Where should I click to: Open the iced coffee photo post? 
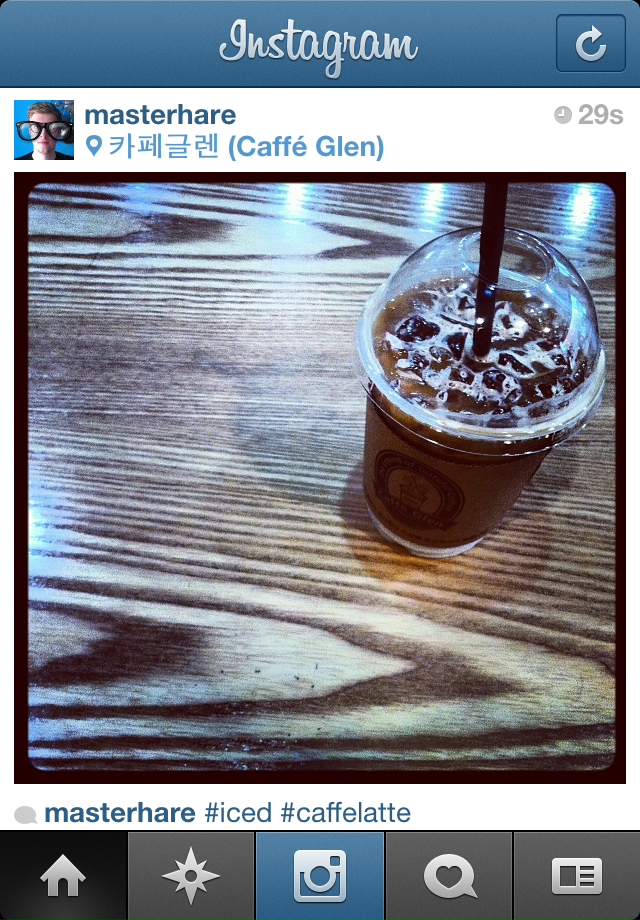320,477
